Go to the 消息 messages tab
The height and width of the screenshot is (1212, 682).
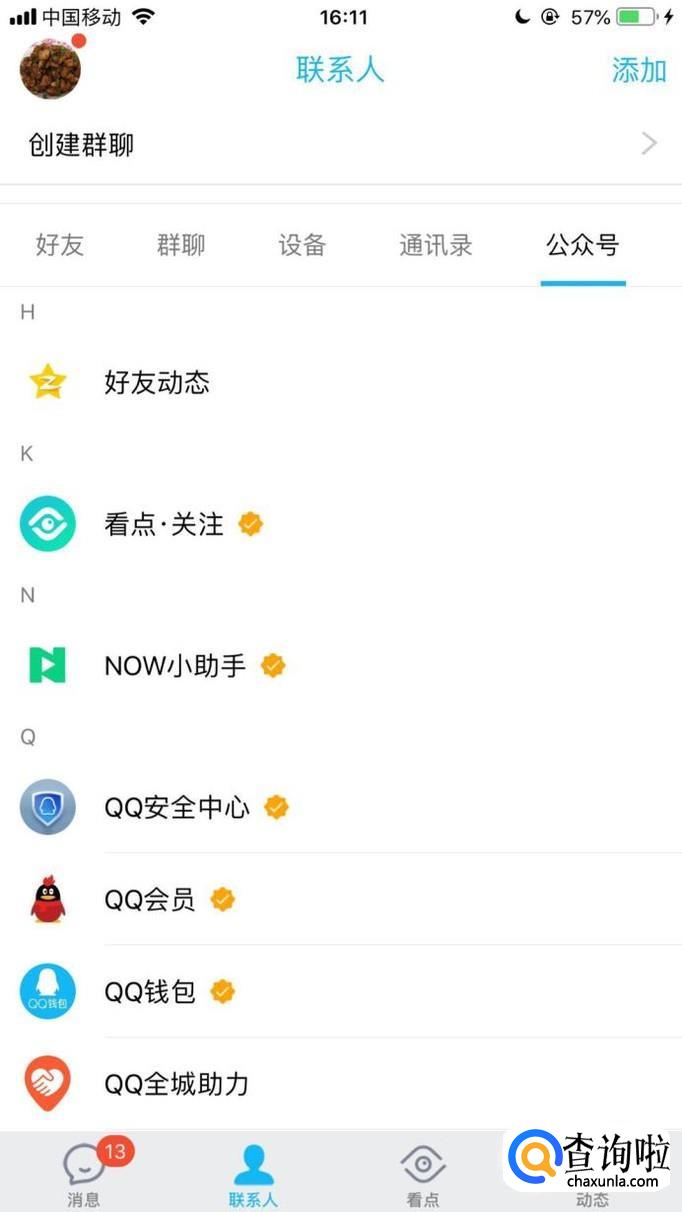pyautogui.click(x=84, y=1174)
